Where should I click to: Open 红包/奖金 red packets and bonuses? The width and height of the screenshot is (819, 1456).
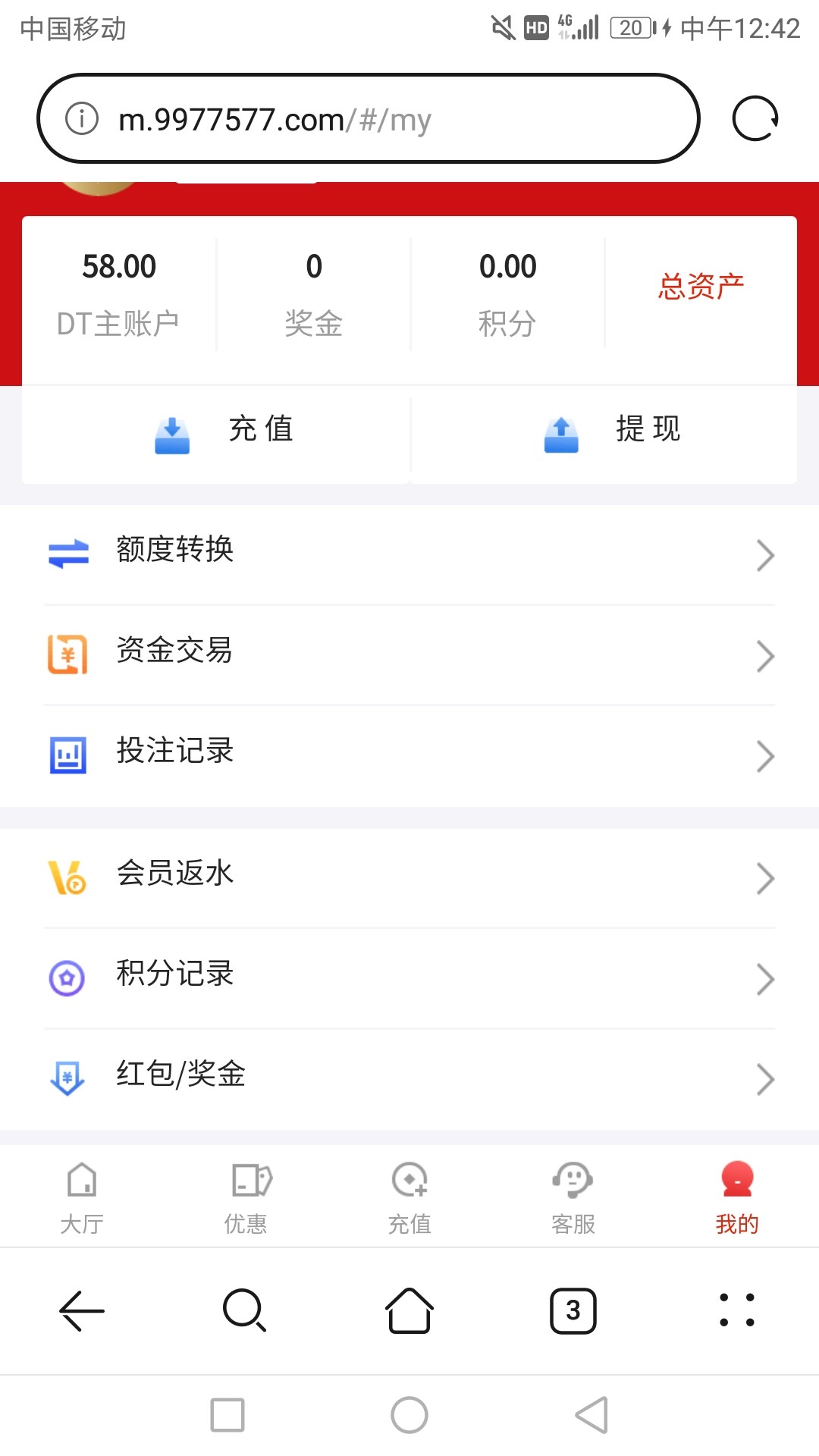pos(409,1077)
